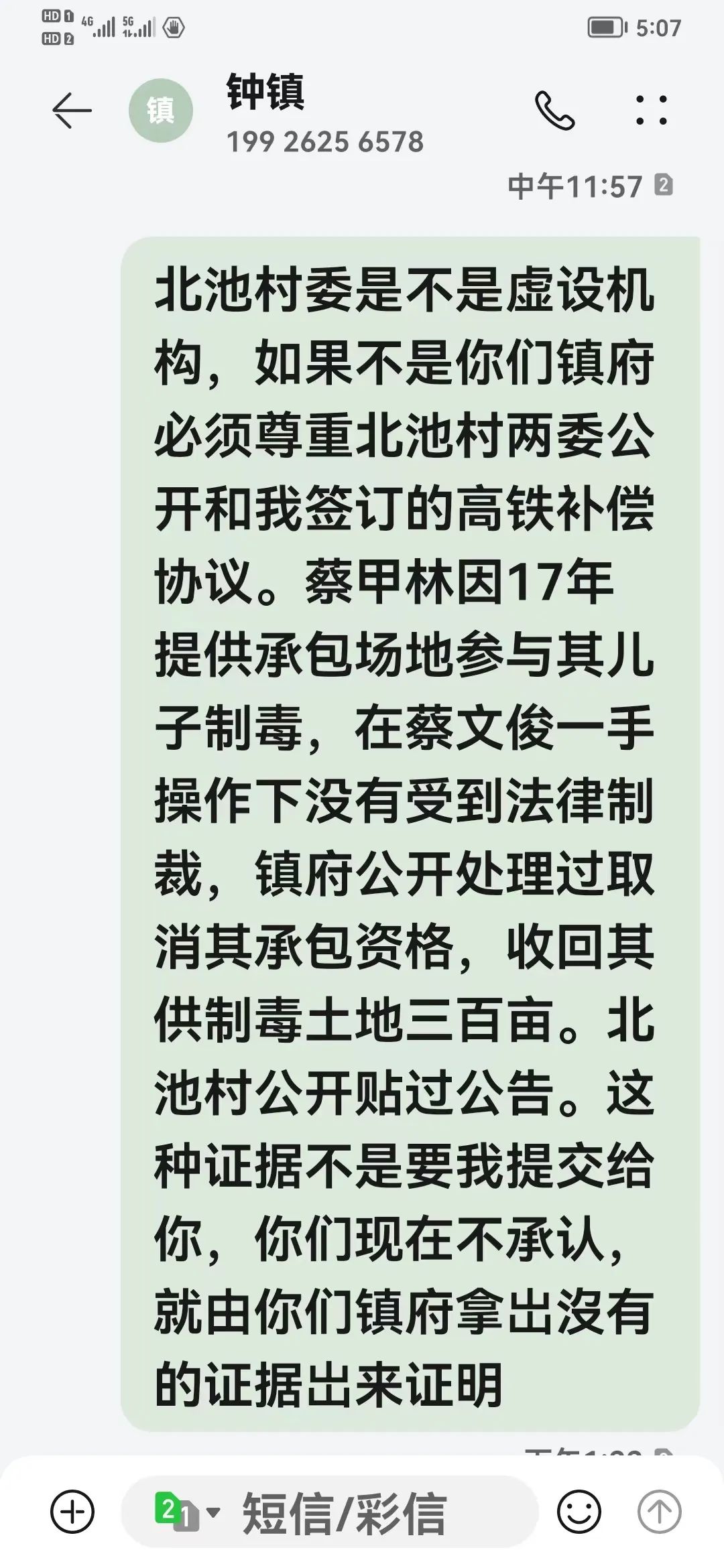
Task: Open the four-dot more options menu
Action: coord(651,111)
